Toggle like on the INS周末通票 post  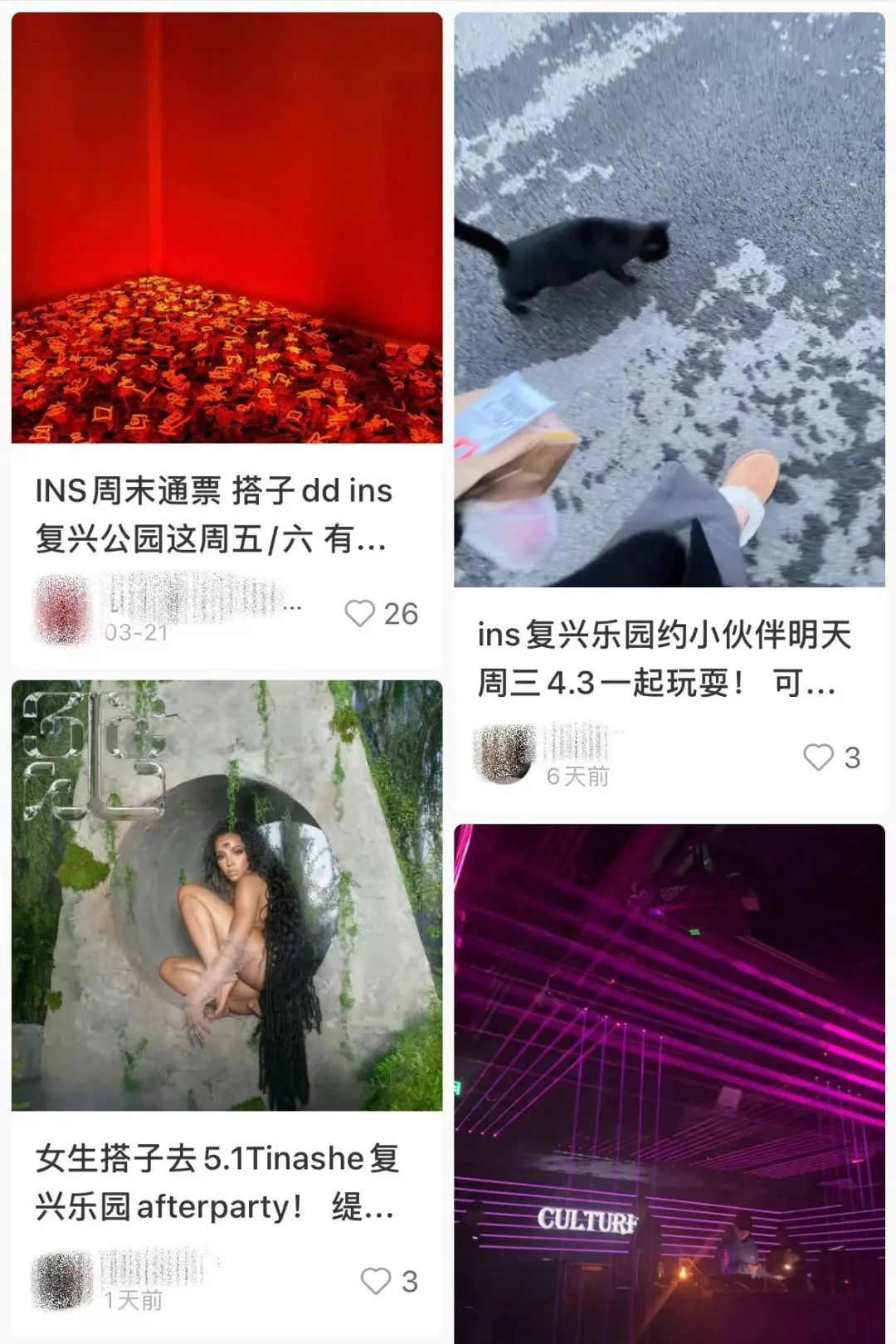tap(358, 612)
